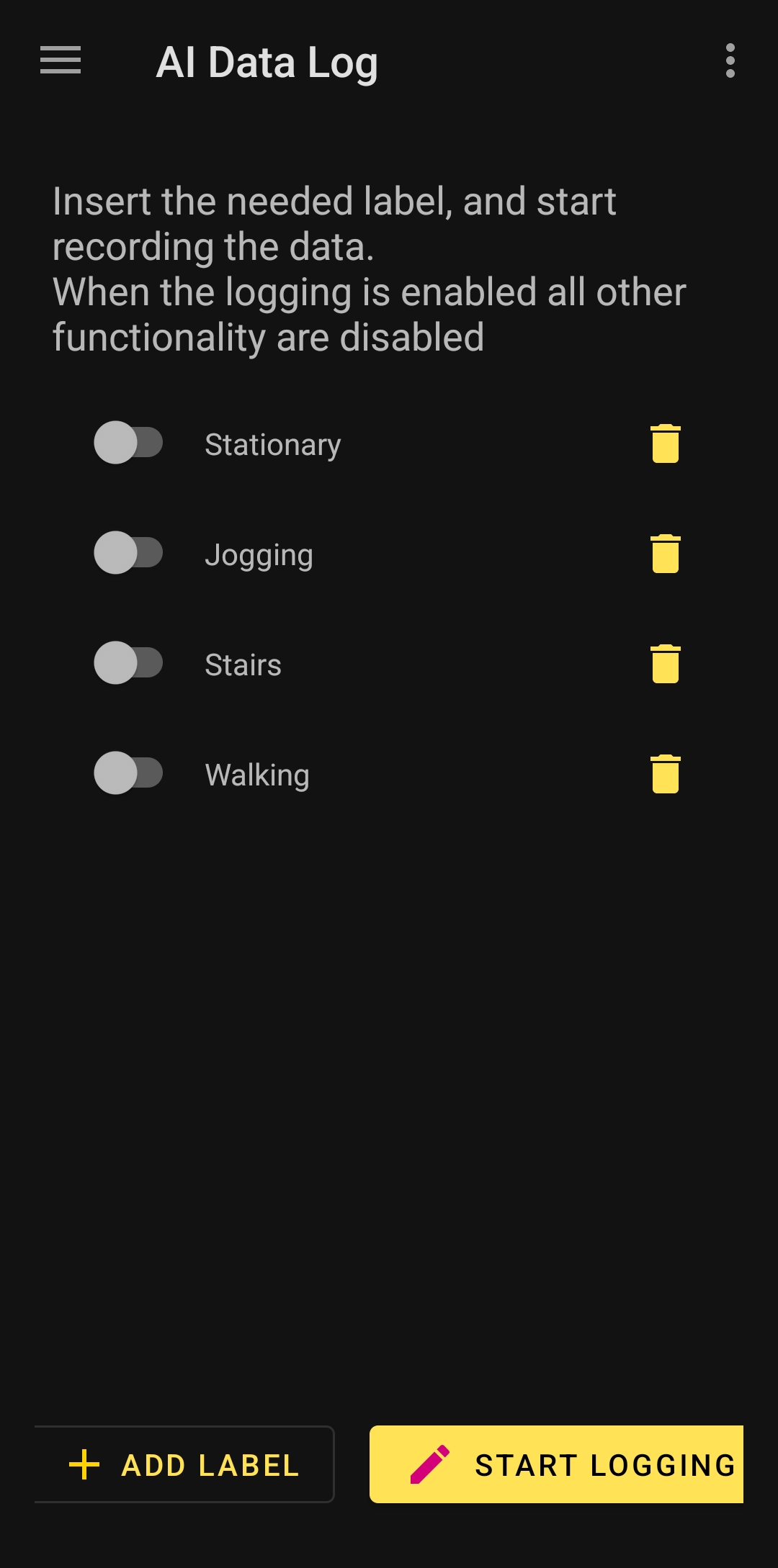This screenshot has height=1568, width=778.
Task: Add a new label
Action: 184,1464
